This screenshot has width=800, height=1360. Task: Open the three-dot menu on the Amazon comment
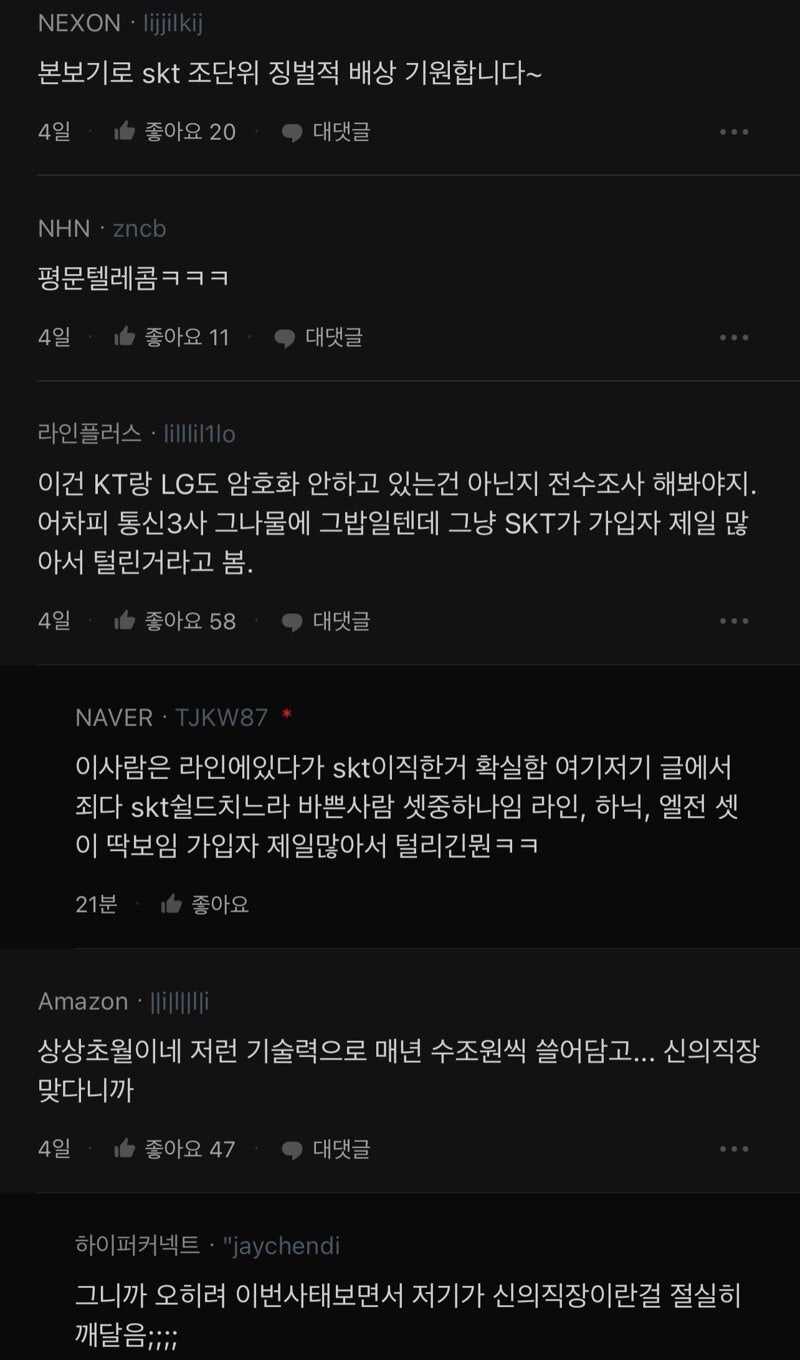[734, 1149]
